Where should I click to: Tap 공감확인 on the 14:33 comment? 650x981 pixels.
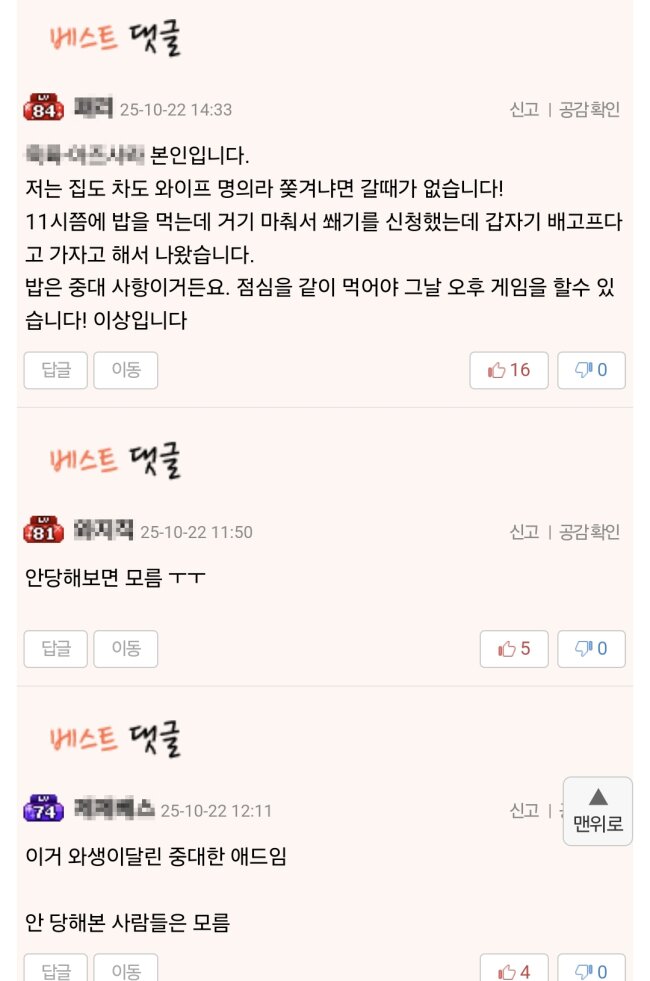coord(589,110)
